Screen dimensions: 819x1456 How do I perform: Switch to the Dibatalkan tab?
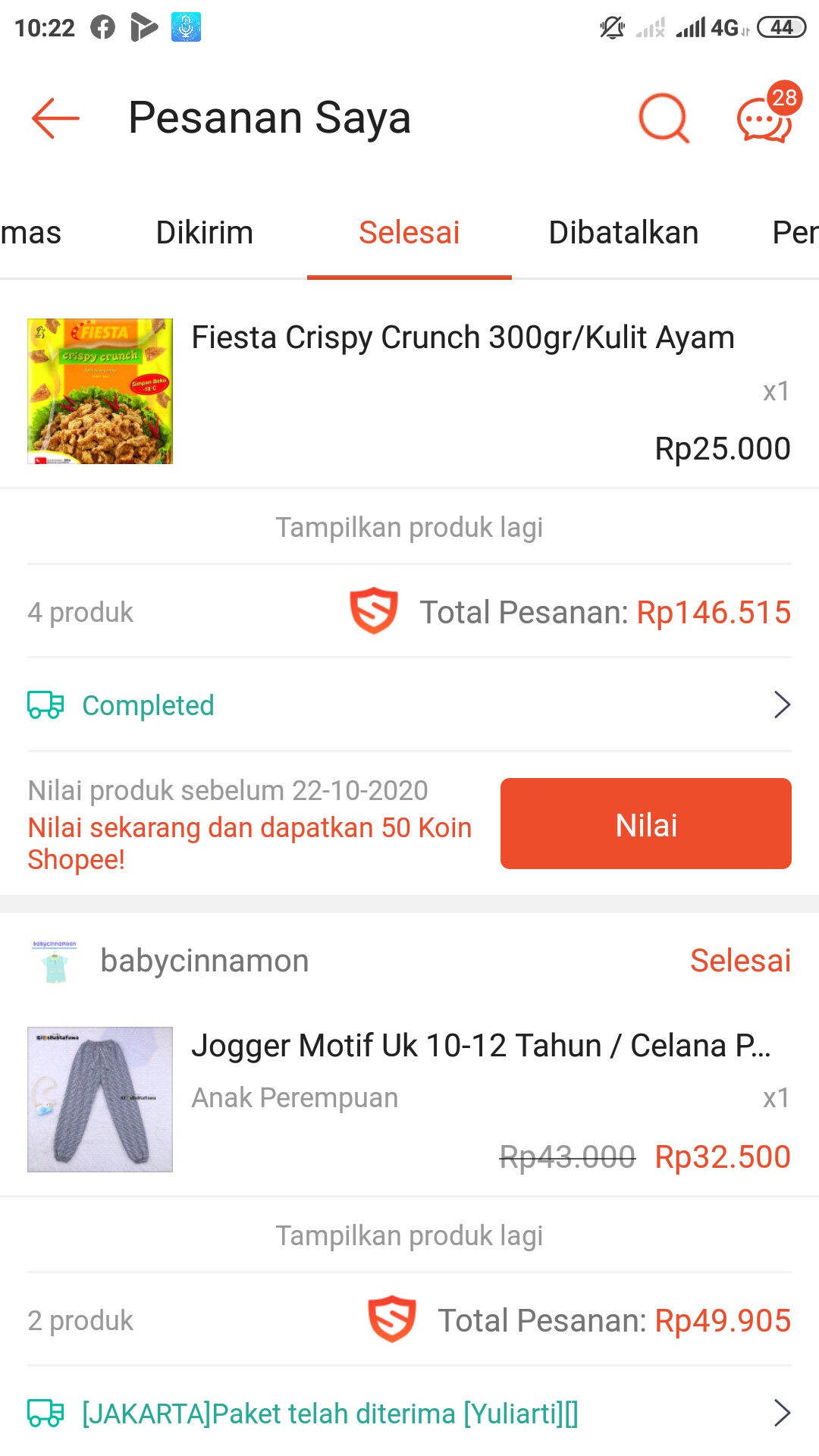[x=623, y=233]
